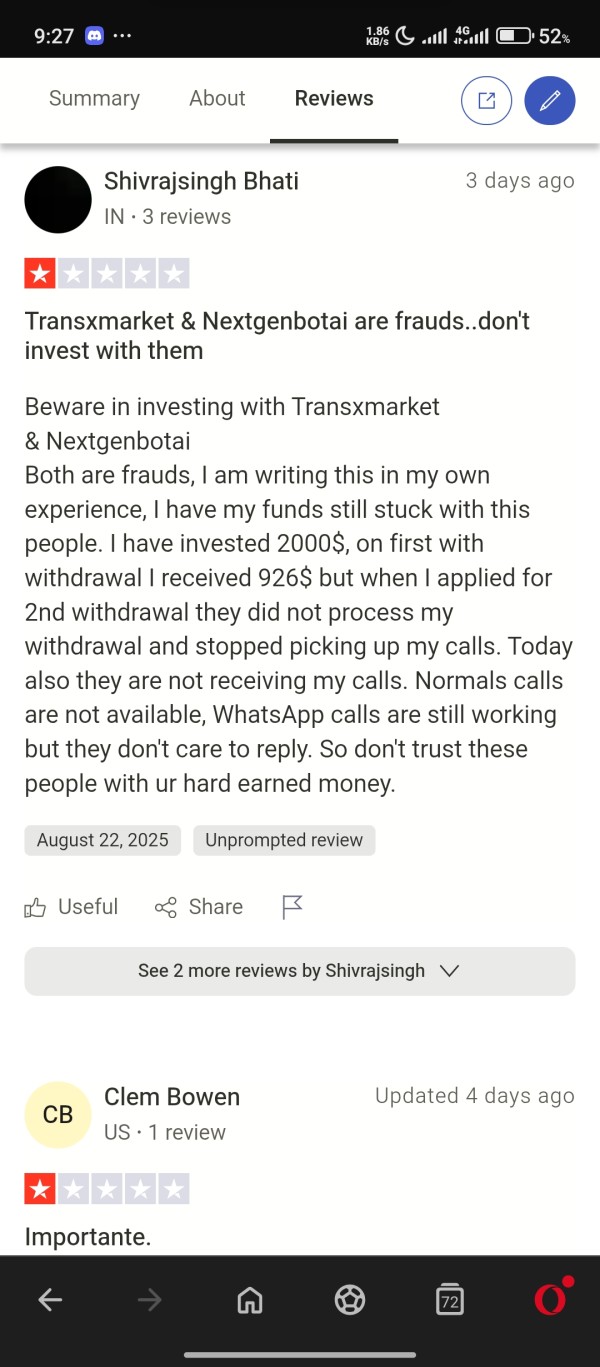The image size is (600, 1367).
Task: Open the browser home page
Action: [250, 1300]
